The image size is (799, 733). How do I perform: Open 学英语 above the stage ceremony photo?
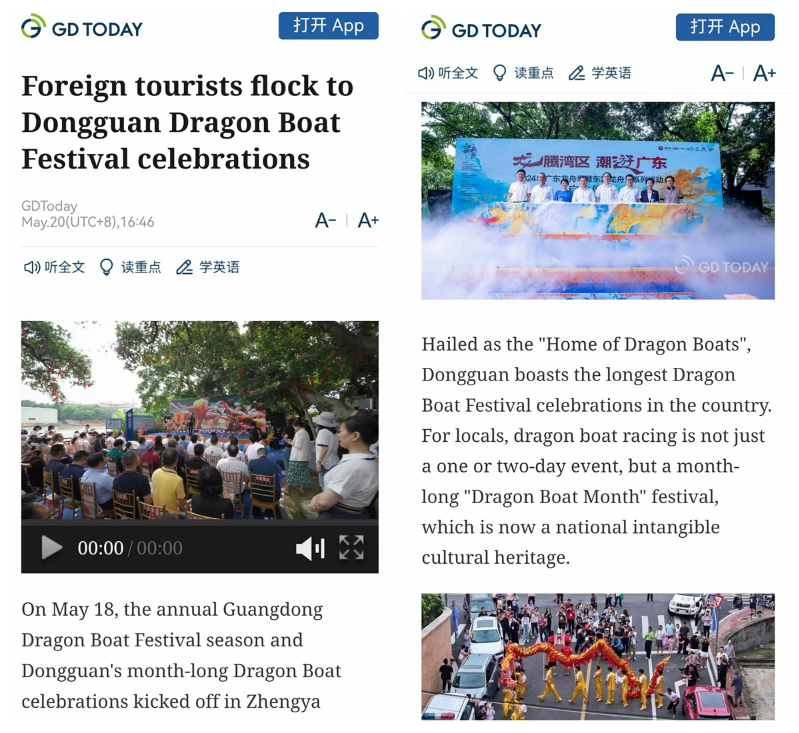pyautogui.click(x=600, y=73)
